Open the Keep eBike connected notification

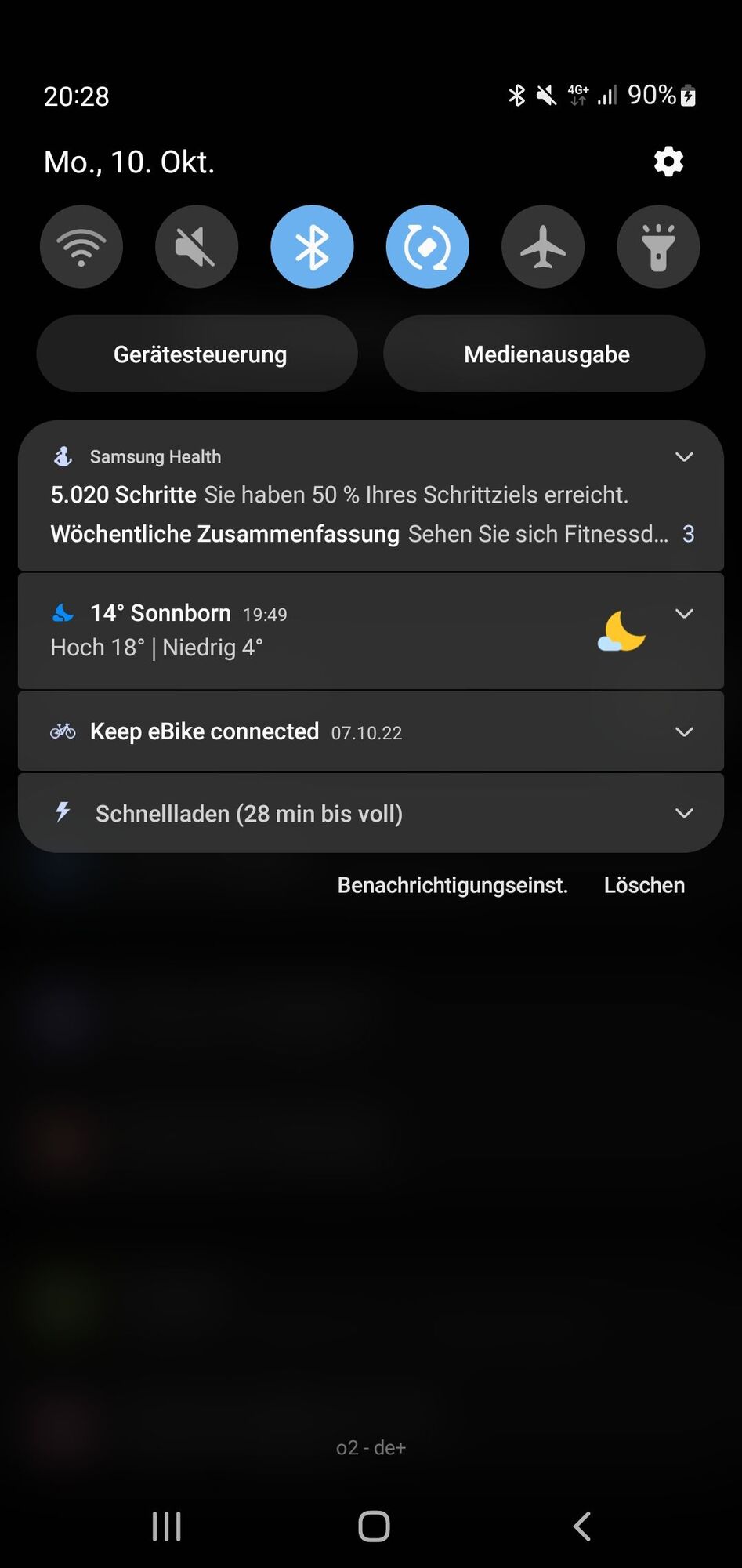tap(313, 732)
